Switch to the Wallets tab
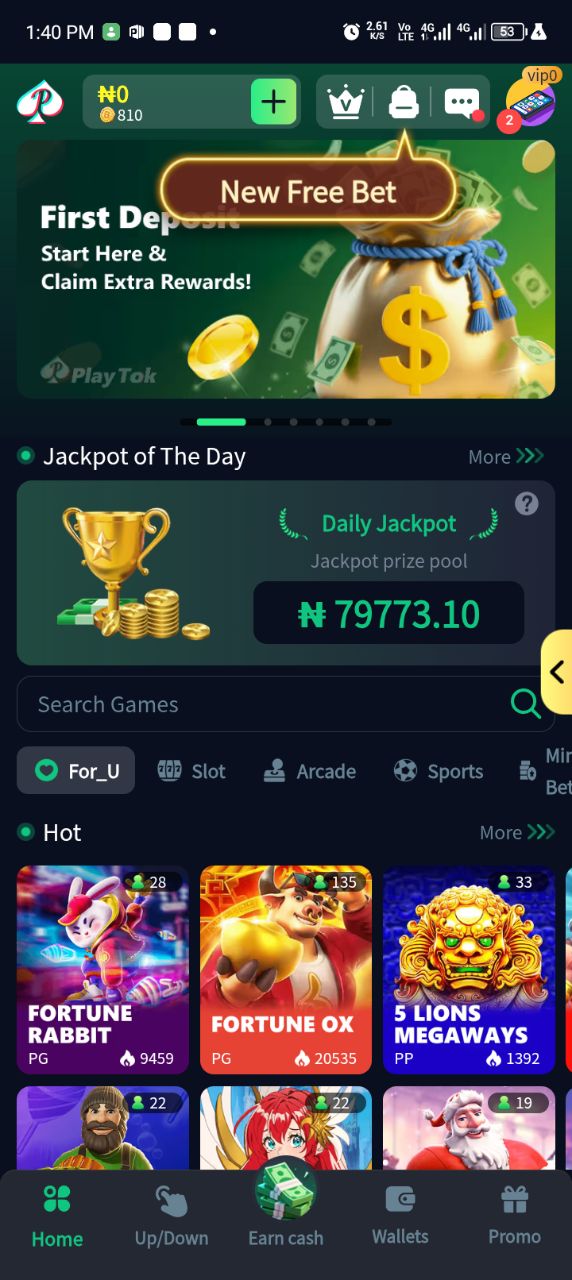The image size is (572, 1280). pos(400,1216)
